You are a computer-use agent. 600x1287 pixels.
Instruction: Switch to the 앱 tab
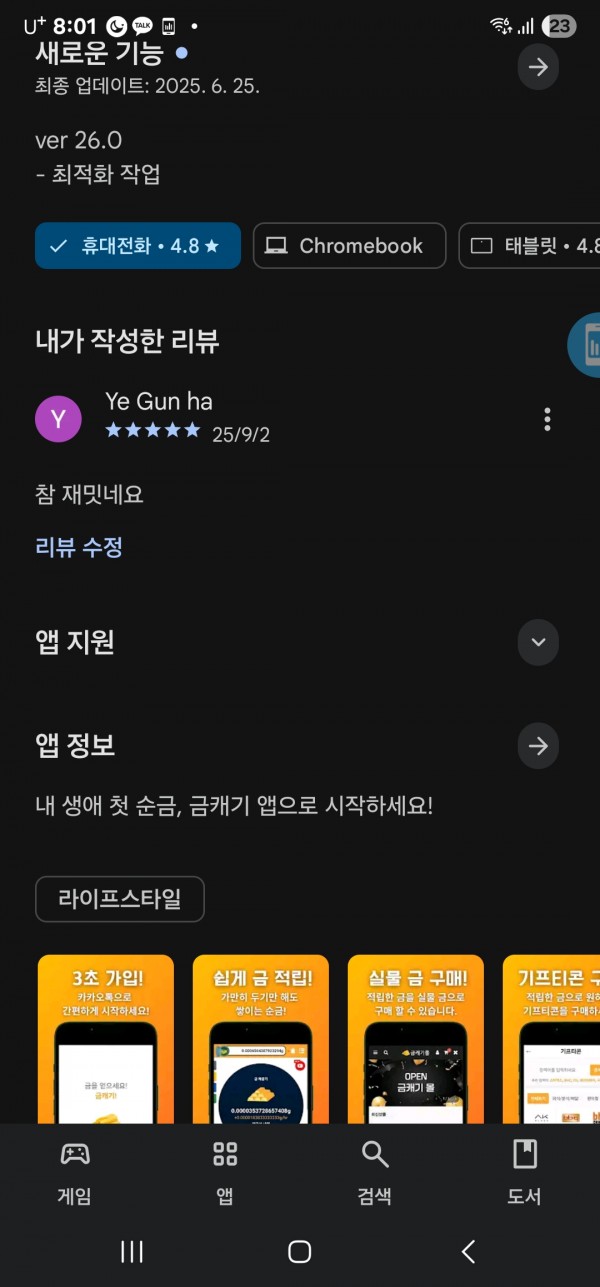coord(225,1172)
